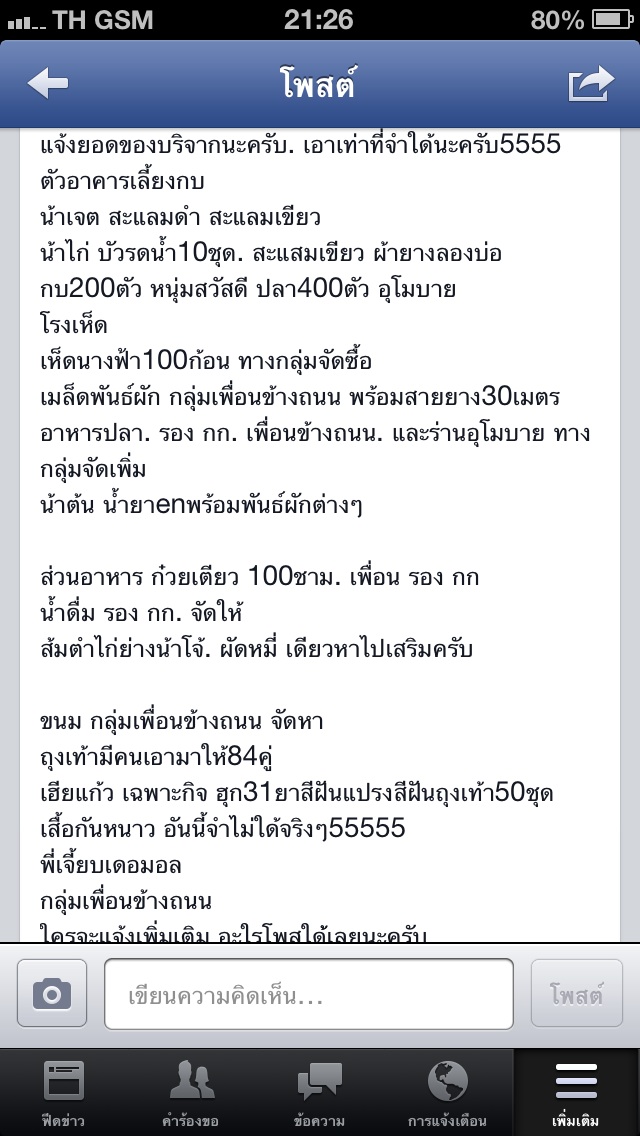
Task: Open the camera to attach a photo
Action: pyautogui.click(x=51, y=993)
